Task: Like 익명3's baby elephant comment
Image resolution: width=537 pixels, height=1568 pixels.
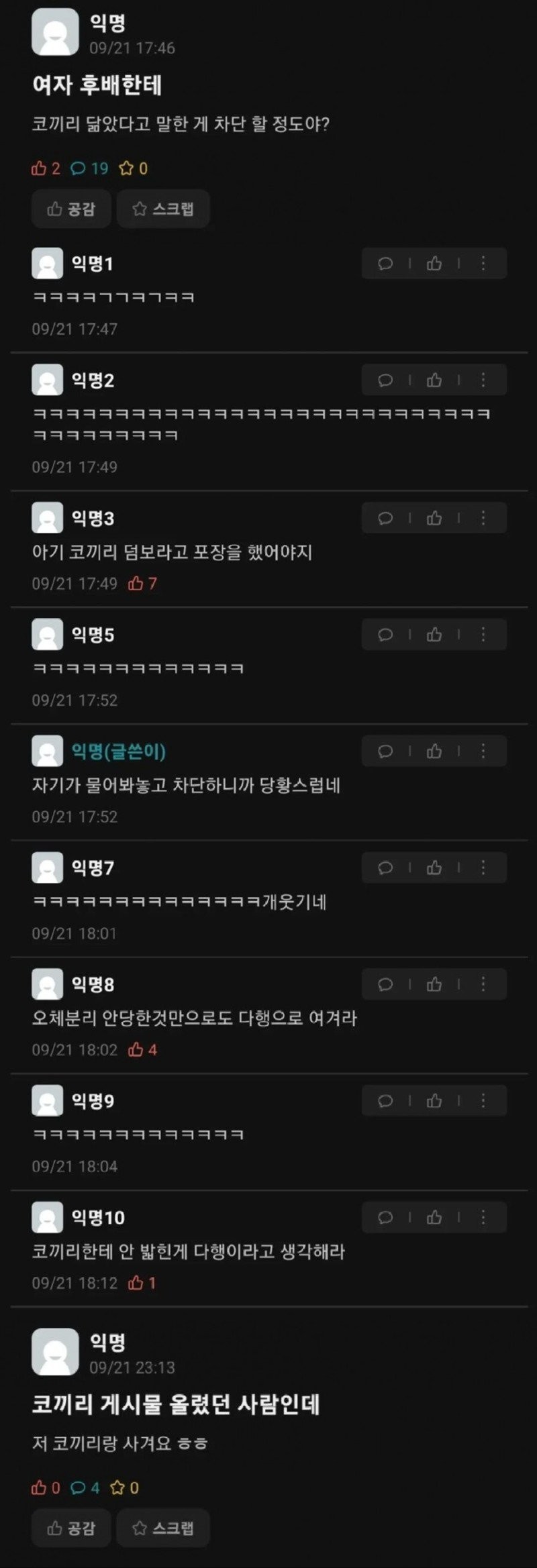Action: coord(434,518)
